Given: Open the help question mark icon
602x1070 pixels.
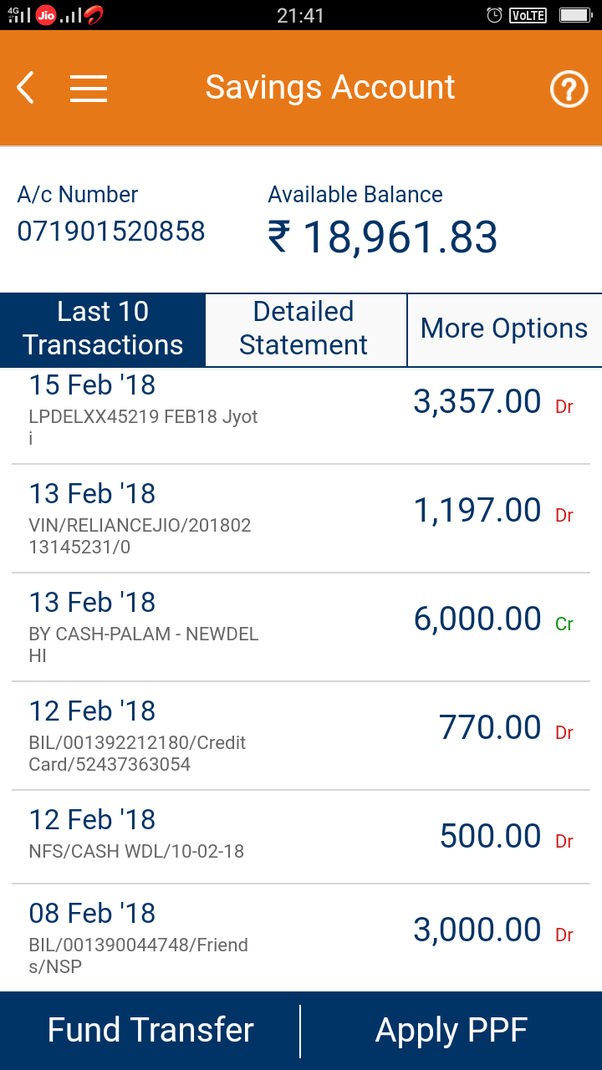Looking at the screenshot, I should 568,89.
